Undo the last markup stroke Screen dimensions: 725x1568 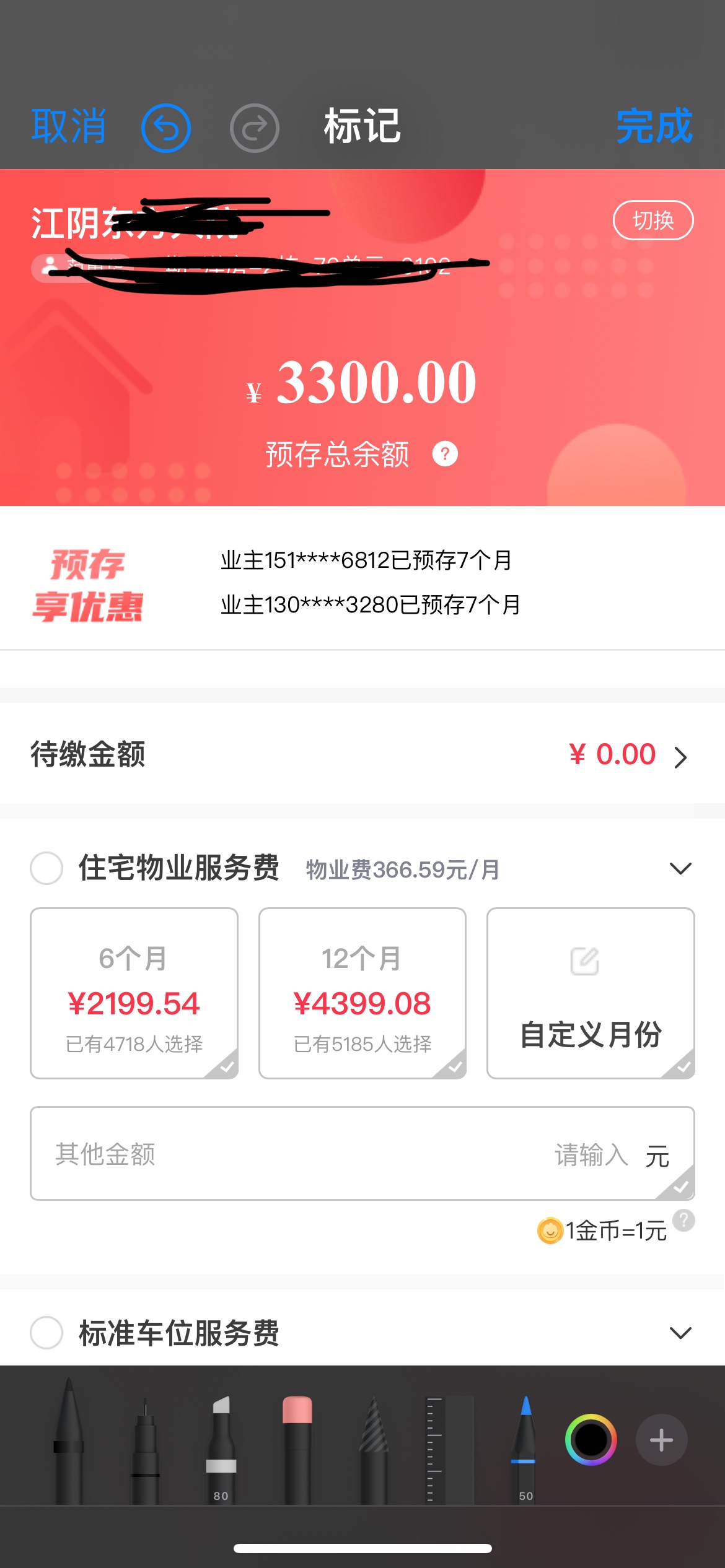tap(165, 128)
